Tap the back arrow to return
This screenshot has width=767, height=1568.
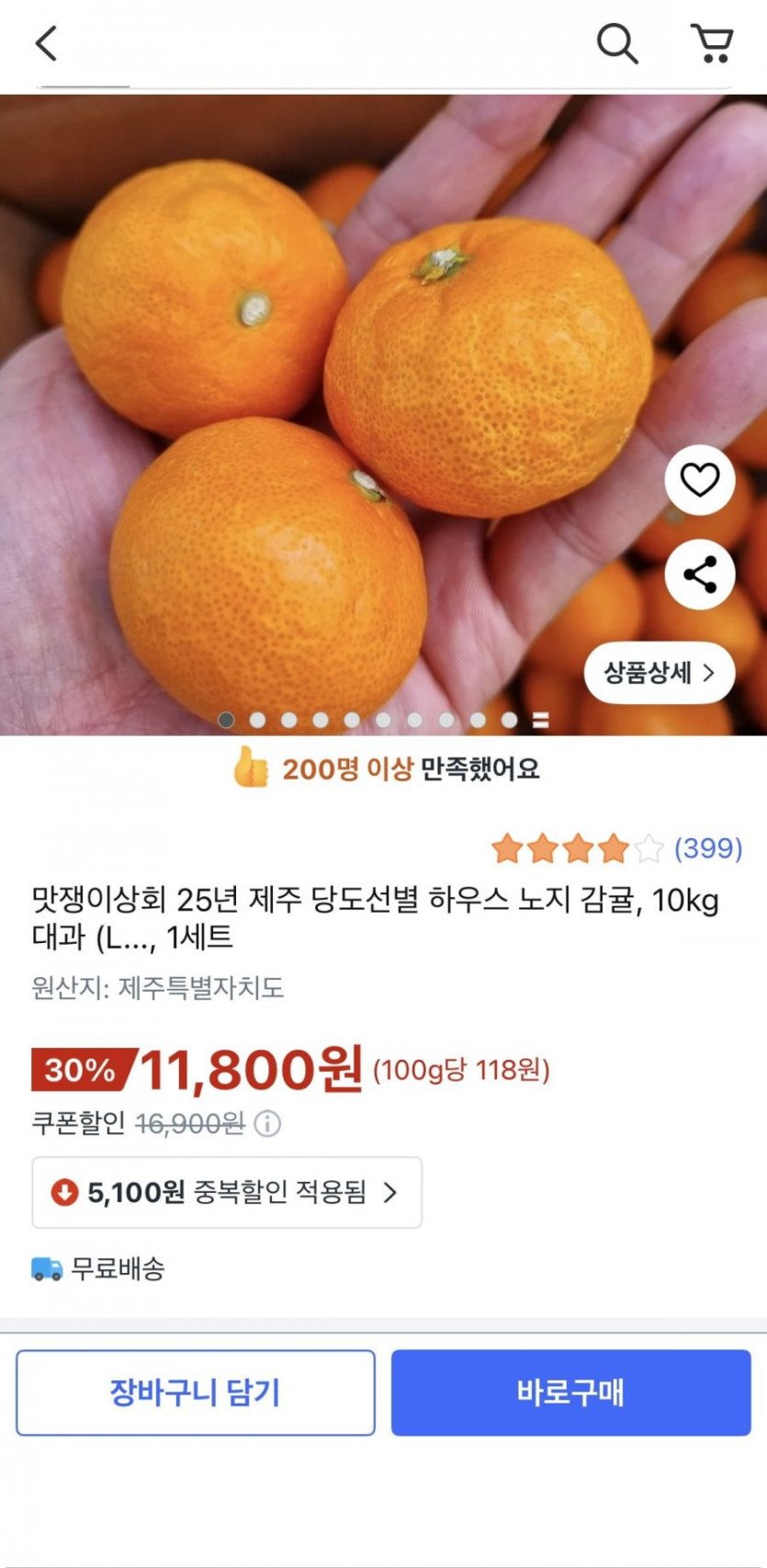(x=47, y=42)
